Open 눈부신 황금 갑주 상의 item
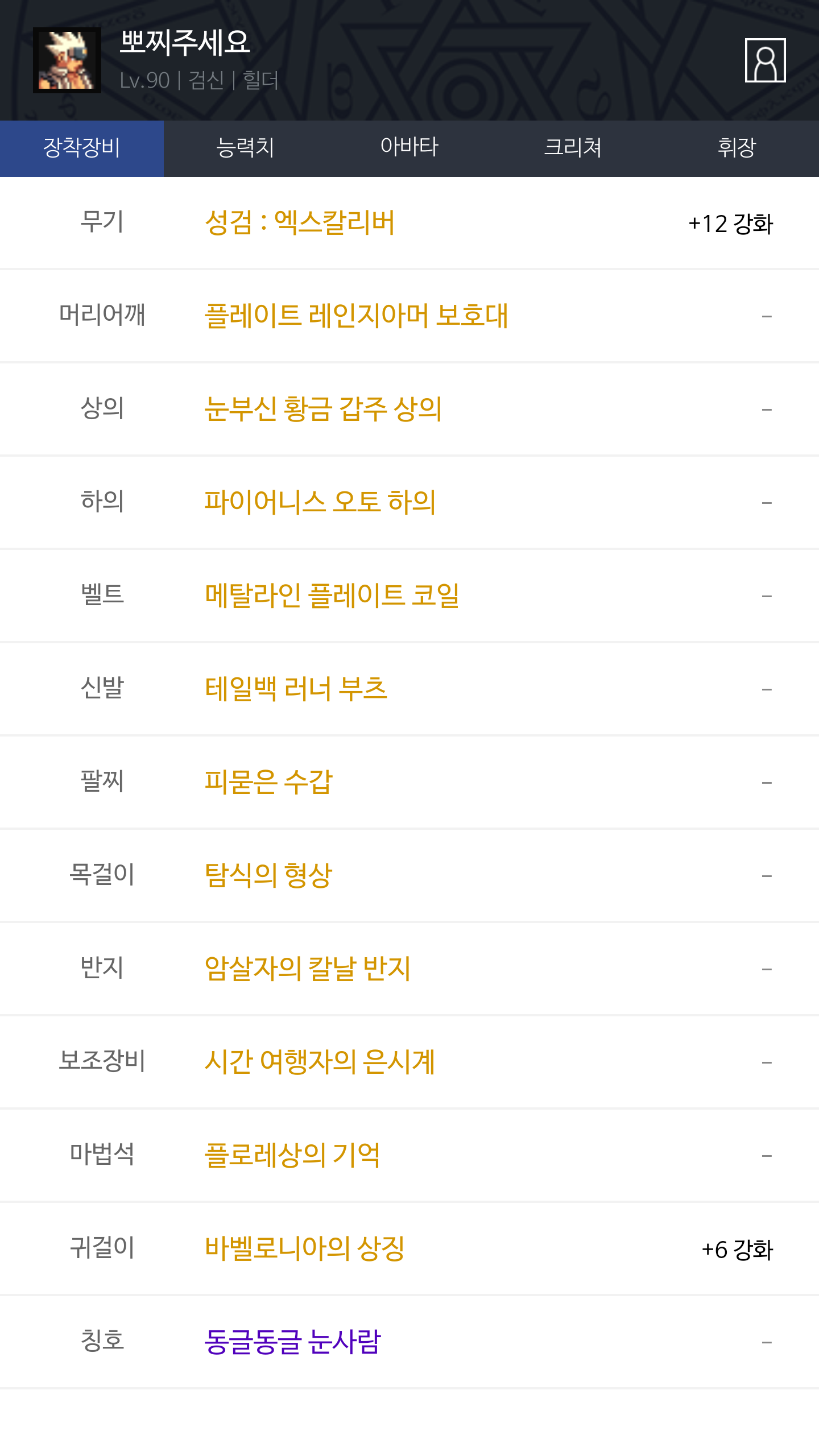Viewport: 819px width, 1456px height. coord(323,409)
